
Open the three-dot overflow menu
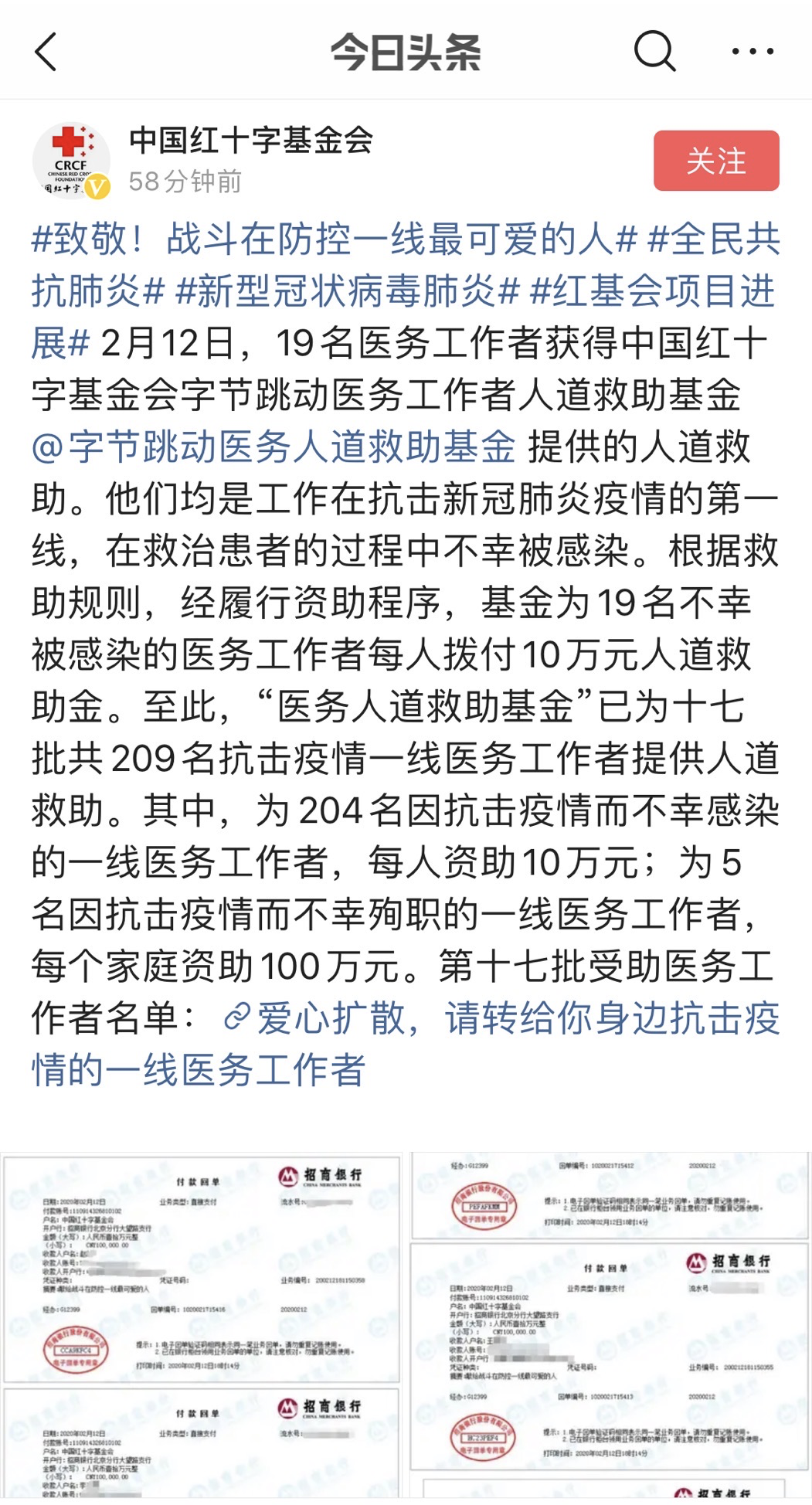point(753,52)
